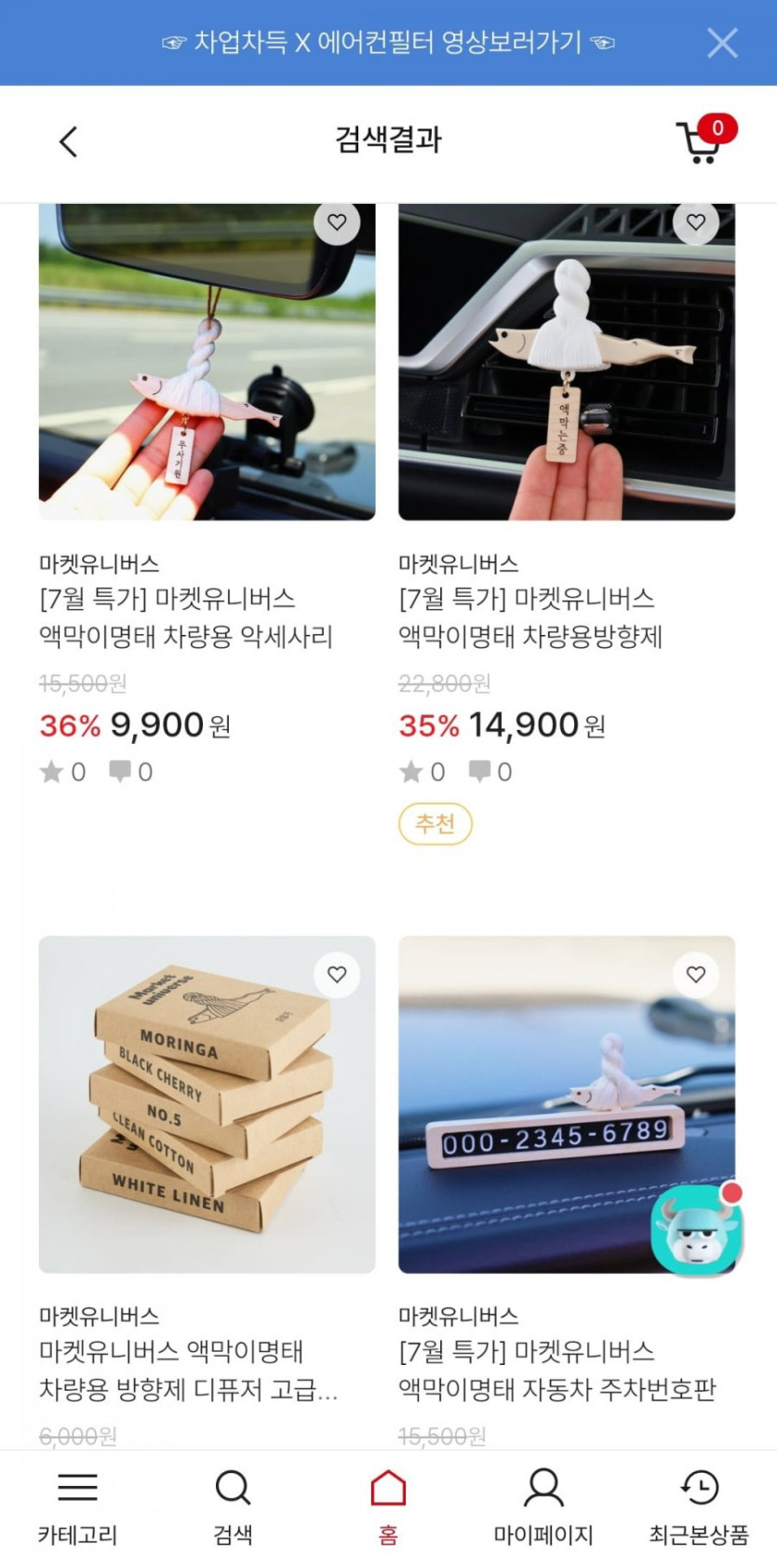
Task: Go back from 검색결과
Action: [x=69, y=142]
